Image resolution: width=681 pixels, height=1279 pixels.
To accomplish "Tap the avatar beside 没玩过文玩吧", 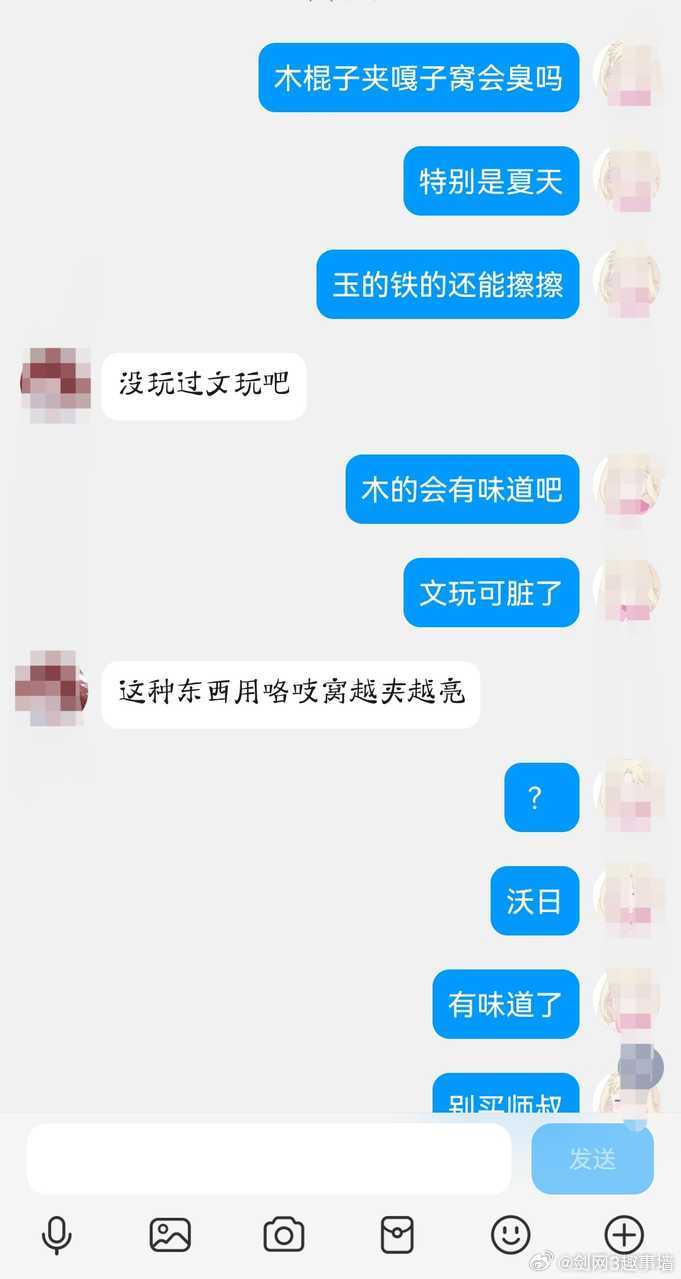I will pyautogui.click(x=55, y=383).
